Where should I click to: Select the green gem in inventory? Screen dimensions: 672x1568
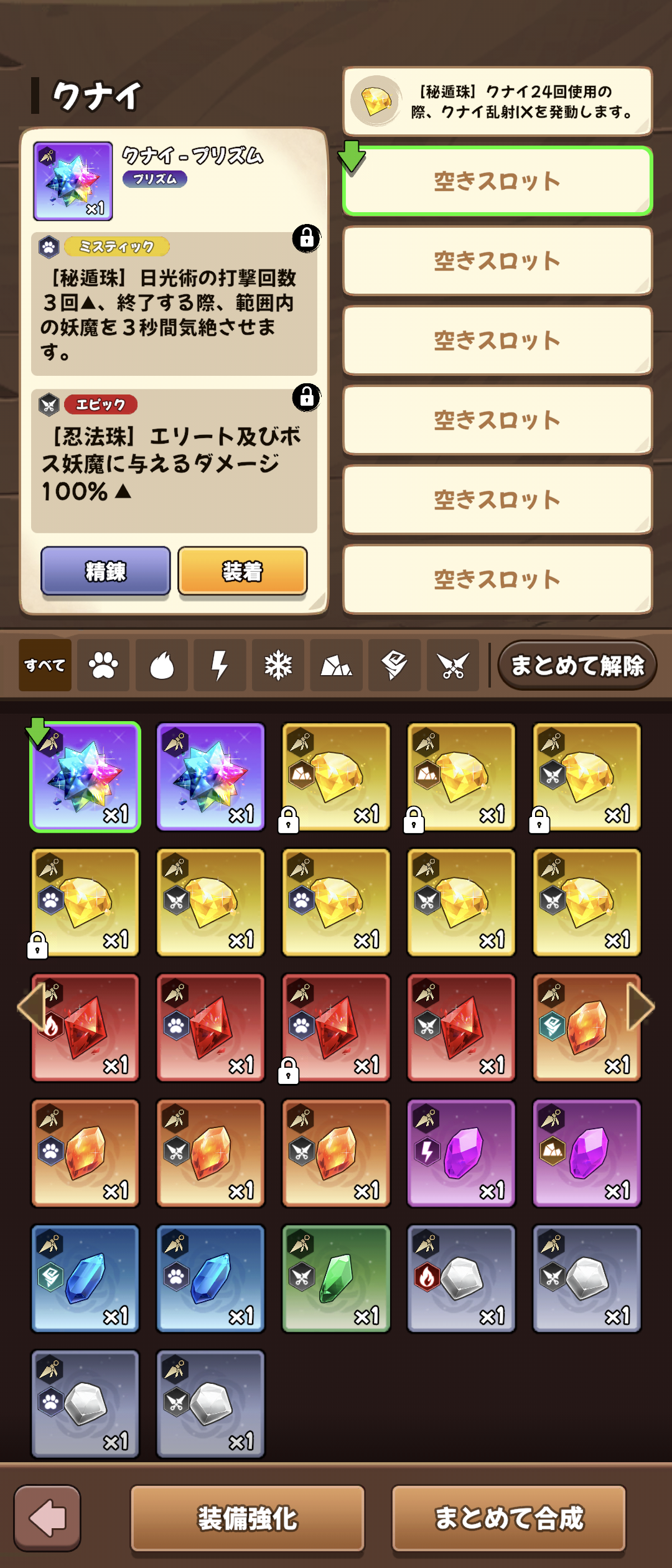pos(336,1279)
